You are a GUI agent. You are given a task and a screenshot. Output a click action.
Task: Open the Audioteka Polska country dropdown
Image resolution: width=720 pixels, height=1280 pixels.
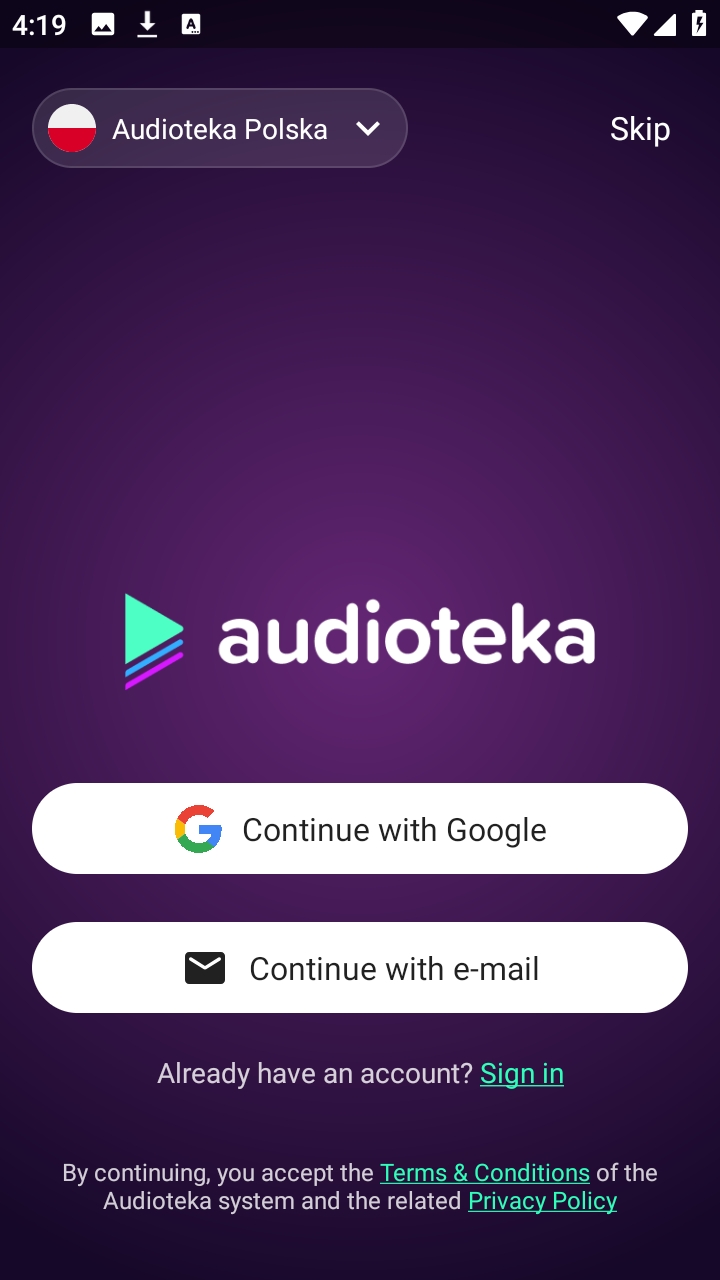click(x=220, y=129)
